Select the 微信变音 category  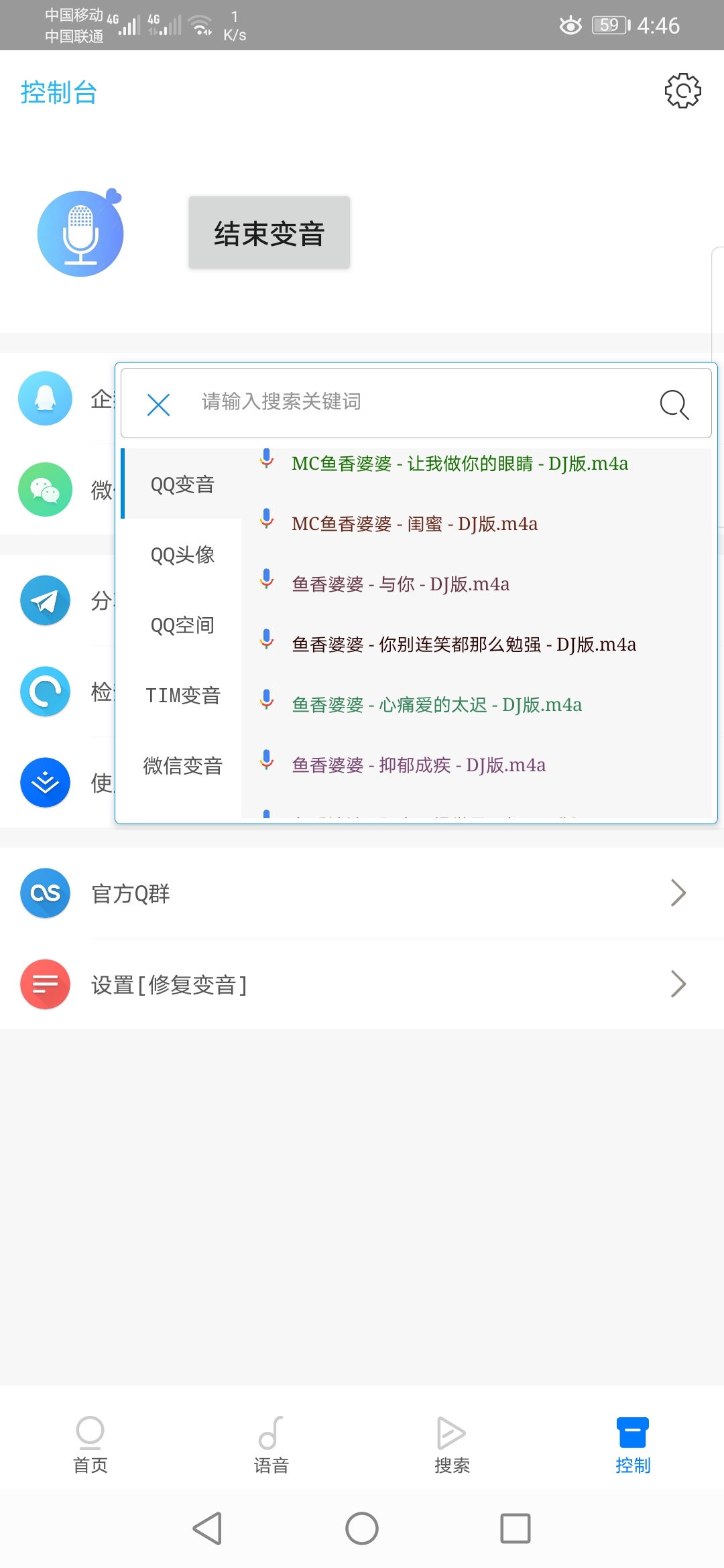coord(182,766)
